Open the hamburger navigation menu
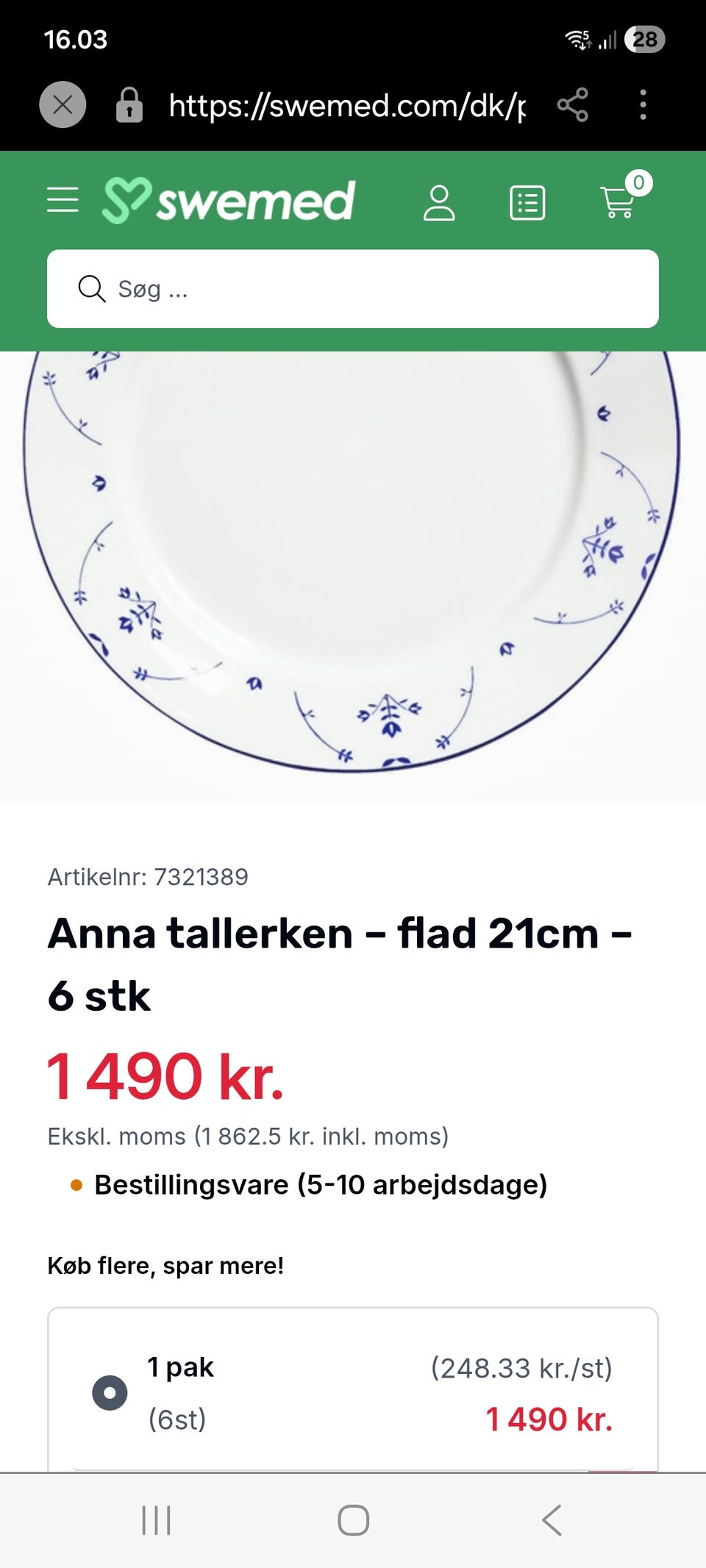The image size is (706, 1568). (63, 199)
